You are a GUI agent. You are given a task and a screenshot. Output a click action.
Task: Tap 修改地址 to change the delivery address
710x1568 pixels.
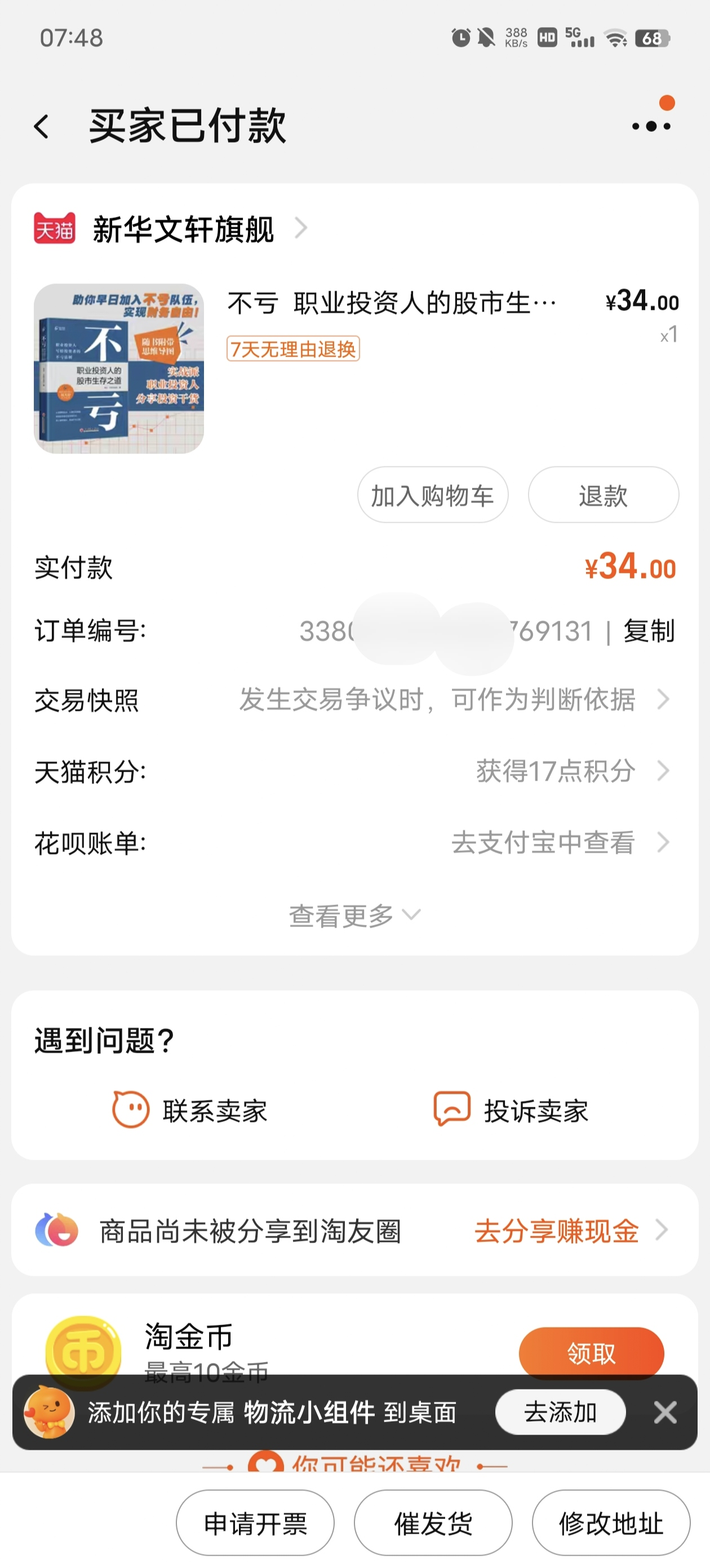point(611,1524)
